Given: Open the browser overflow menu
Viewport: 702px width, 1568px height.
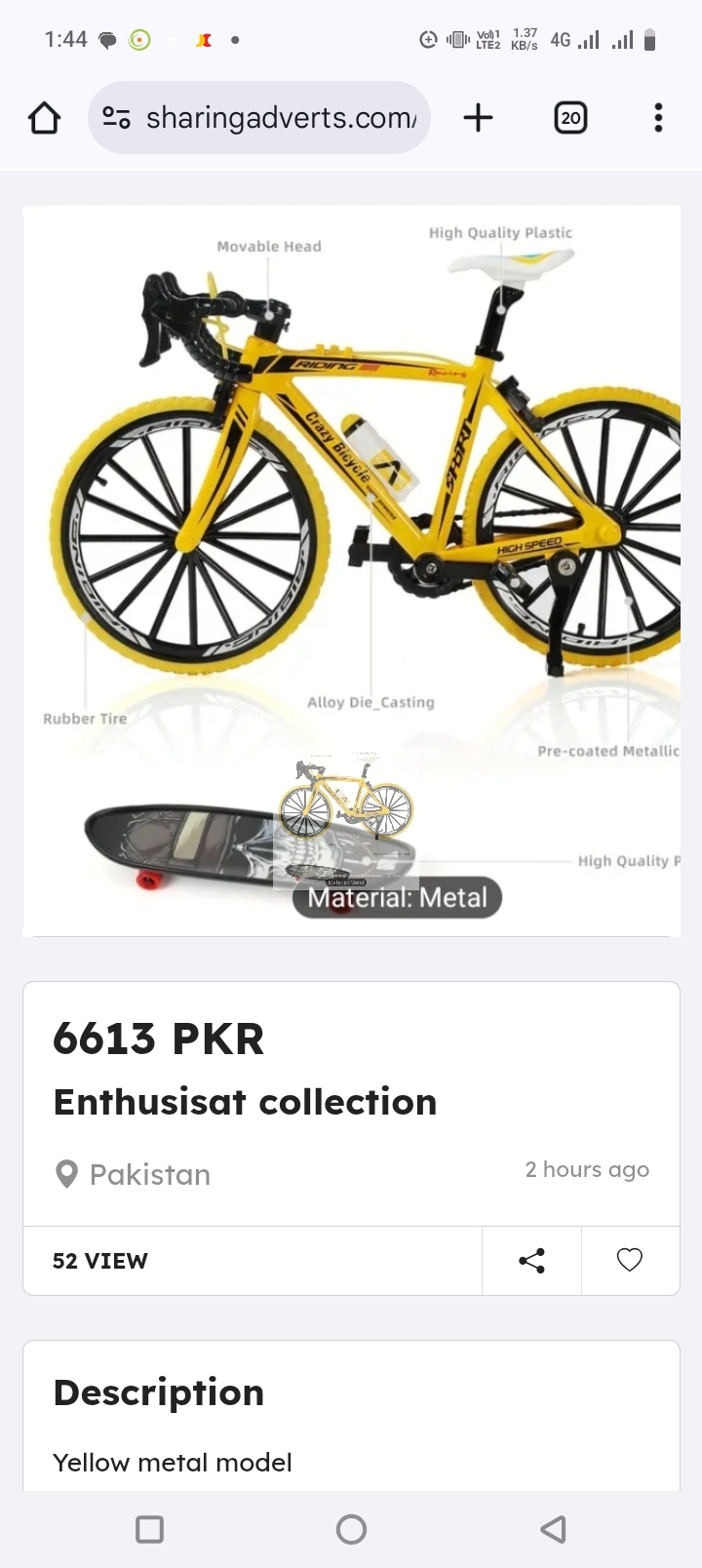Looking at the screenshot, I should [658, 118].
